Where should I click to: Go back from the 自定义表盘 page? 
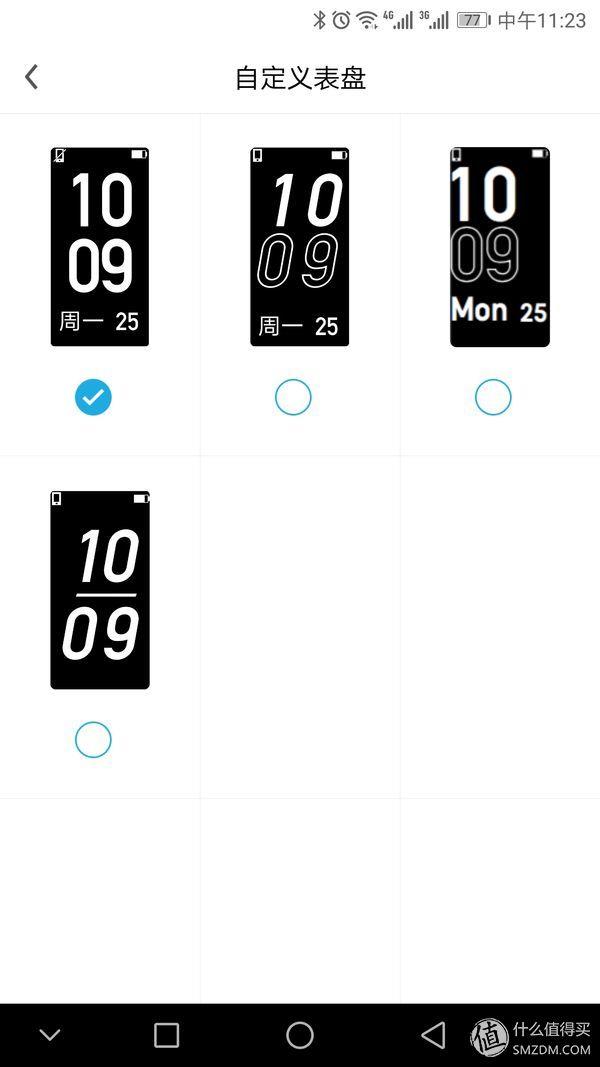[31, 77]
